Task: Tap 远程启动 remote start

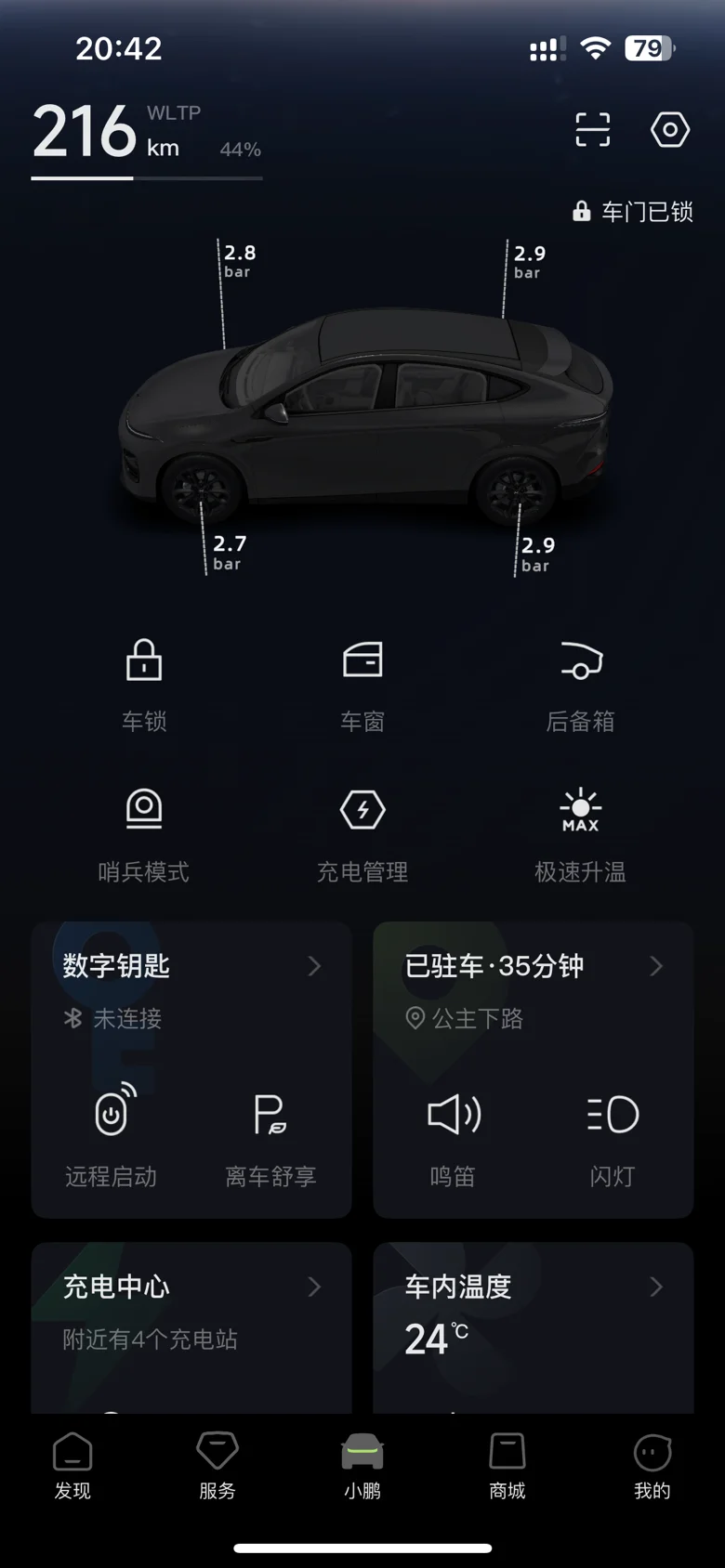Action: pos(112,1135)
